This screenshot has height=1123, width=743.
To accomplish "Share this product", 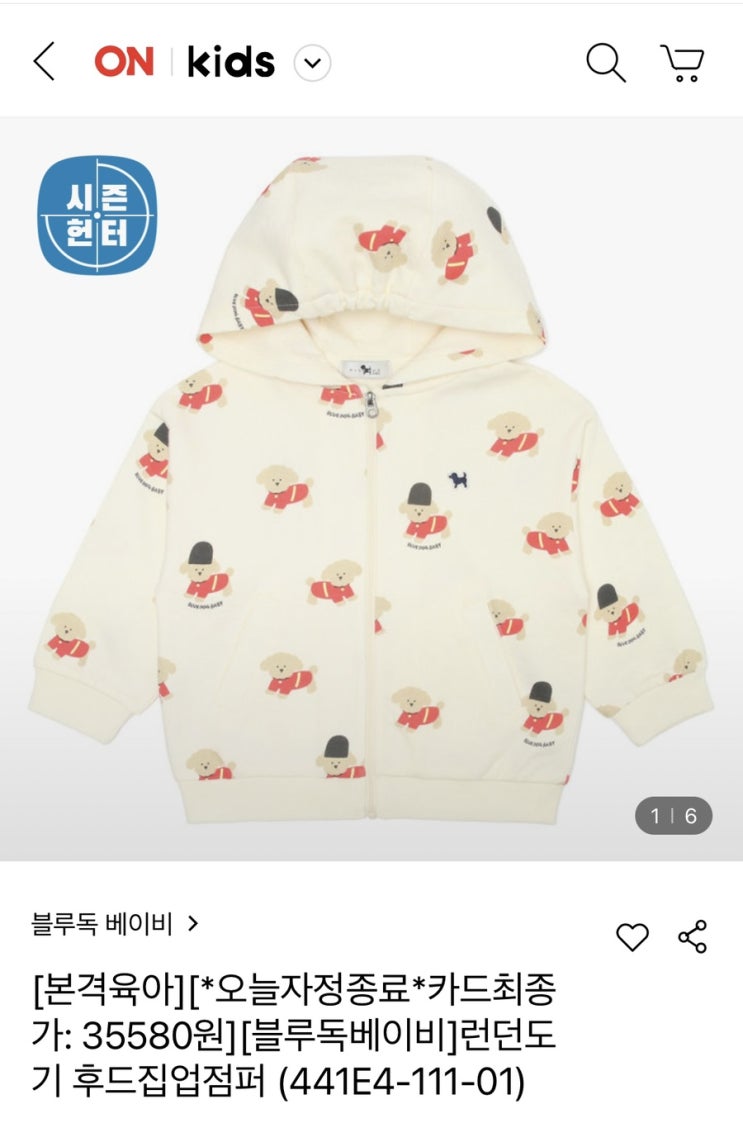I will 692,937.
